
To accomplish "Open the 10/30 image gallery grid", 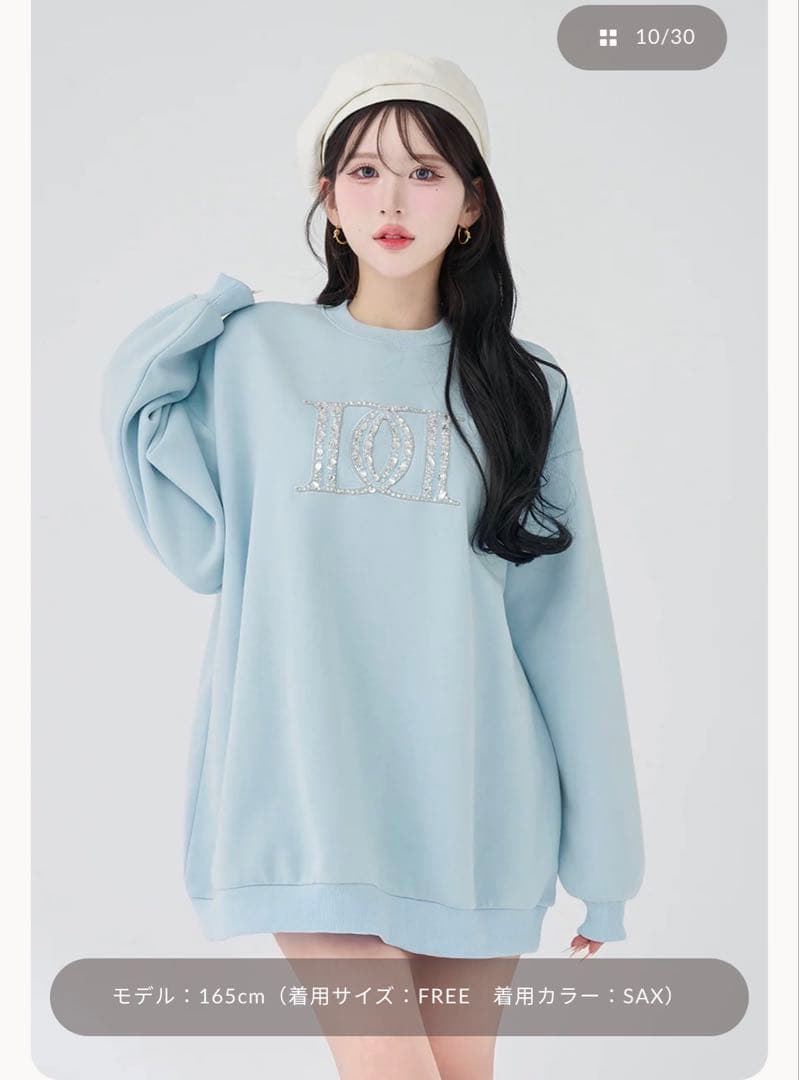I will point(641,38).
